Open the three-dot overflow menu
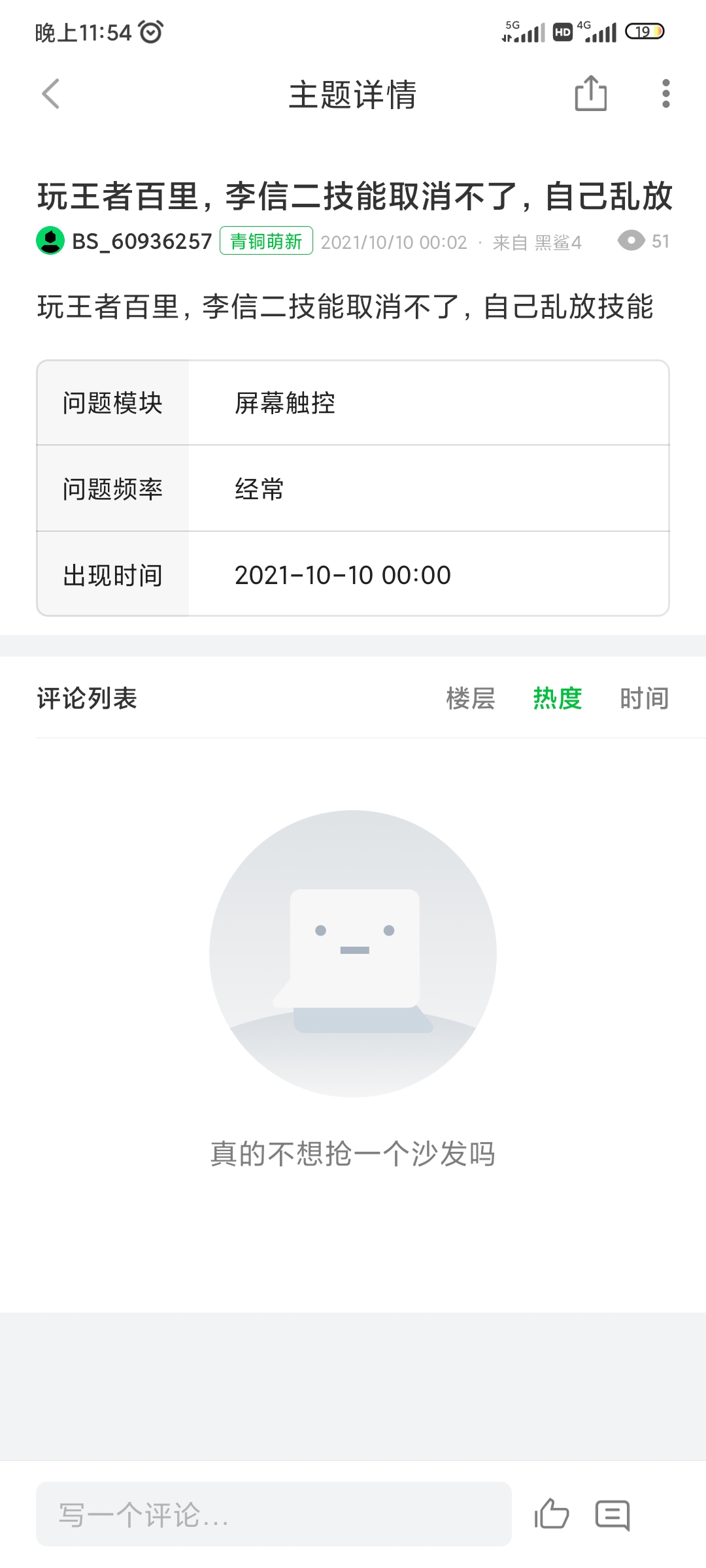This screenshot has height=1568, width=706. (665, 93)
